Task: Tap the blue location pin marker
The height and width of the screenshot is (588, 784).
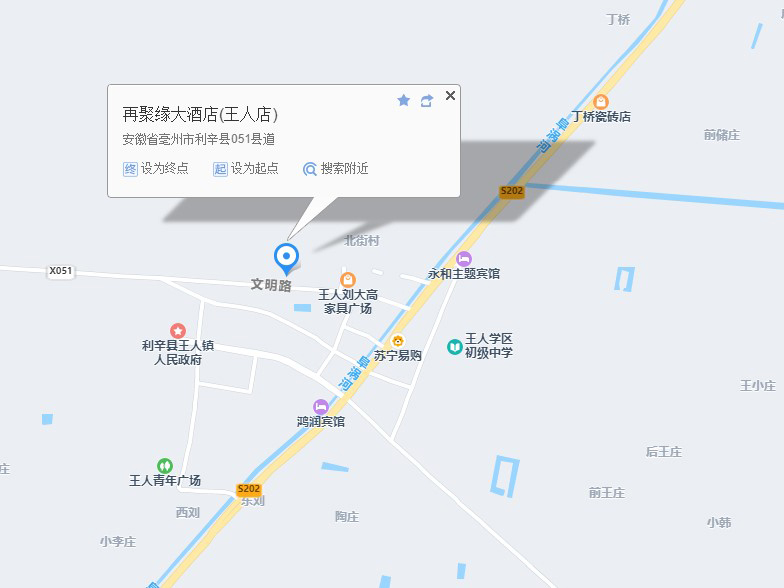Action: (287, 256)
